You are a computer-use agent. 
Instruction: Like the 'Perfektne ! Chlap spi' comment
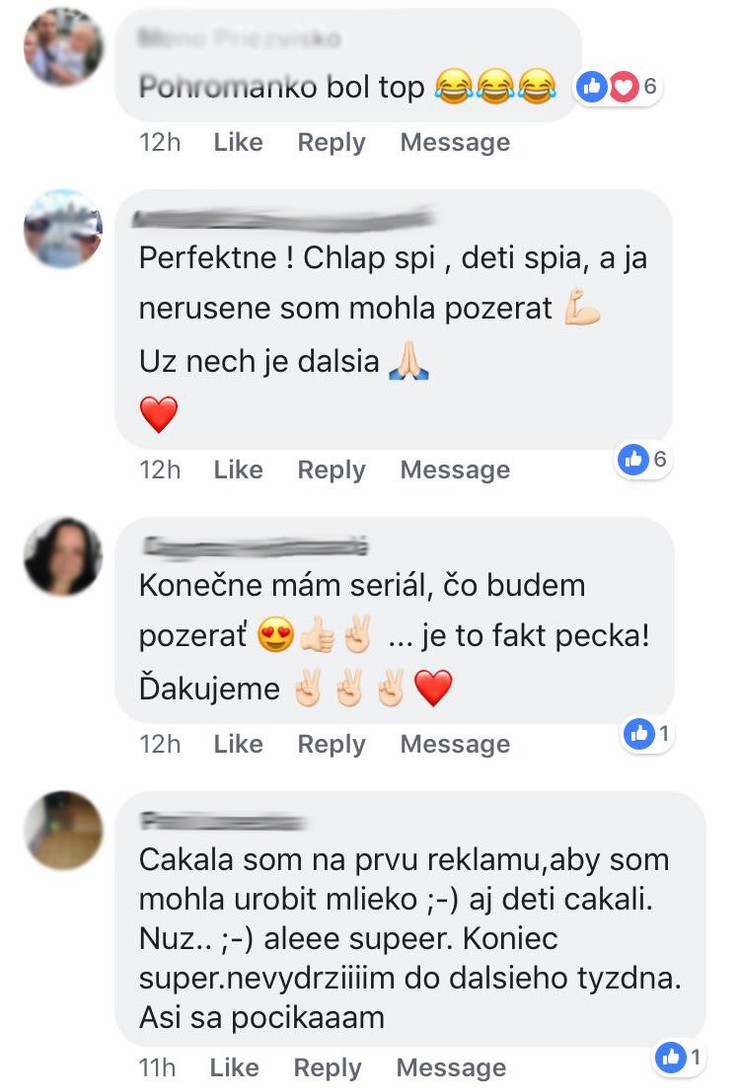(238, 469)
